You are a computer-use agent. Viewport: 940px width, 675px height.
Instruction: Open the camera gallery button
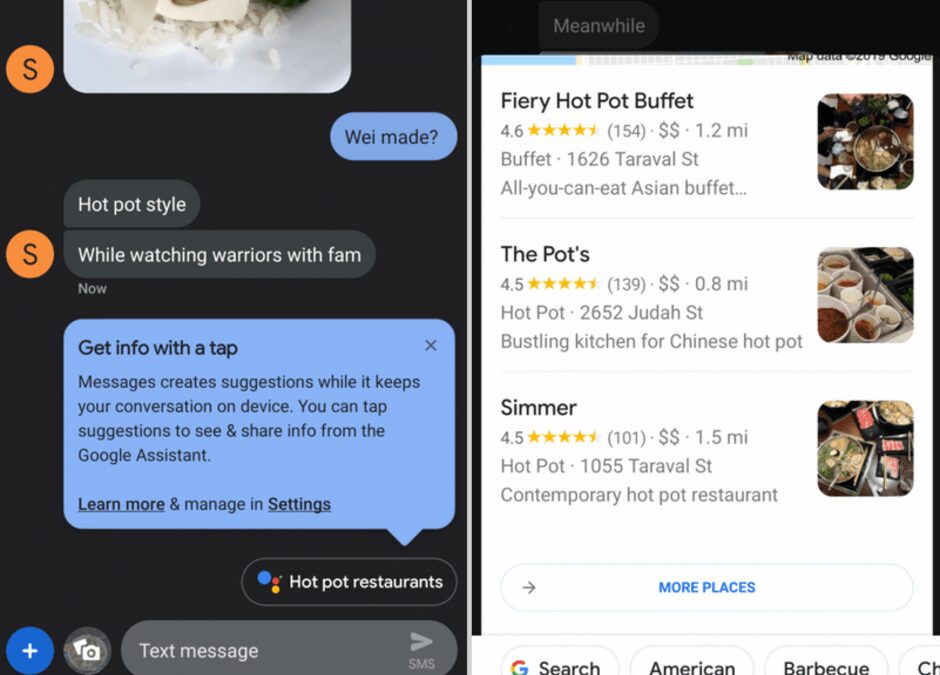[88, 651]
